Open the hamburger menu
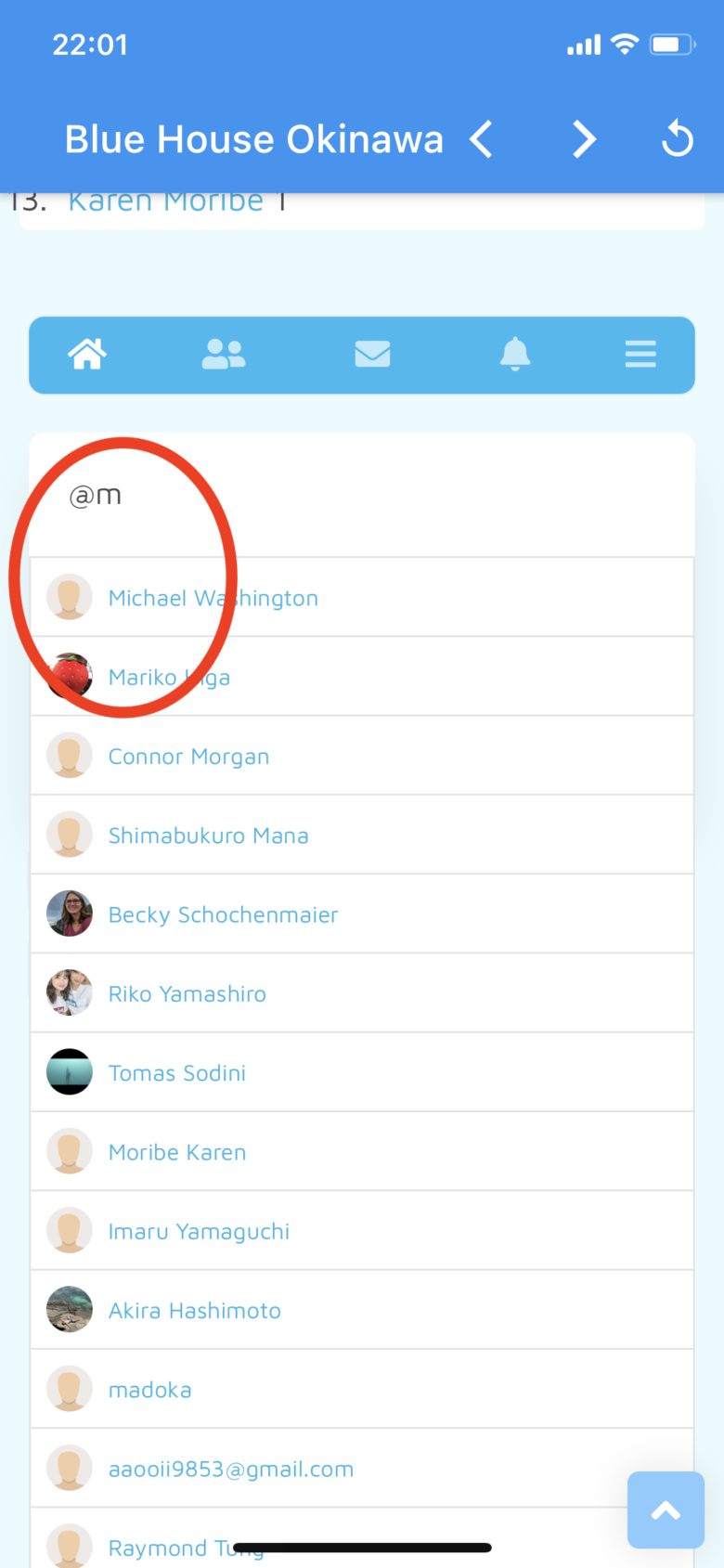This screenshot has height=1568, width=724. point(640,354)
